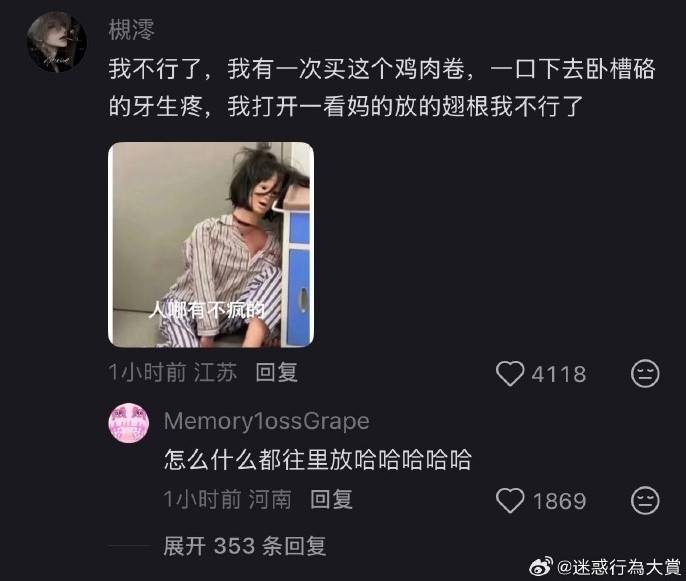Dislike Memory1ossGrape's reply
686x581 pixels.
point(645,500)
